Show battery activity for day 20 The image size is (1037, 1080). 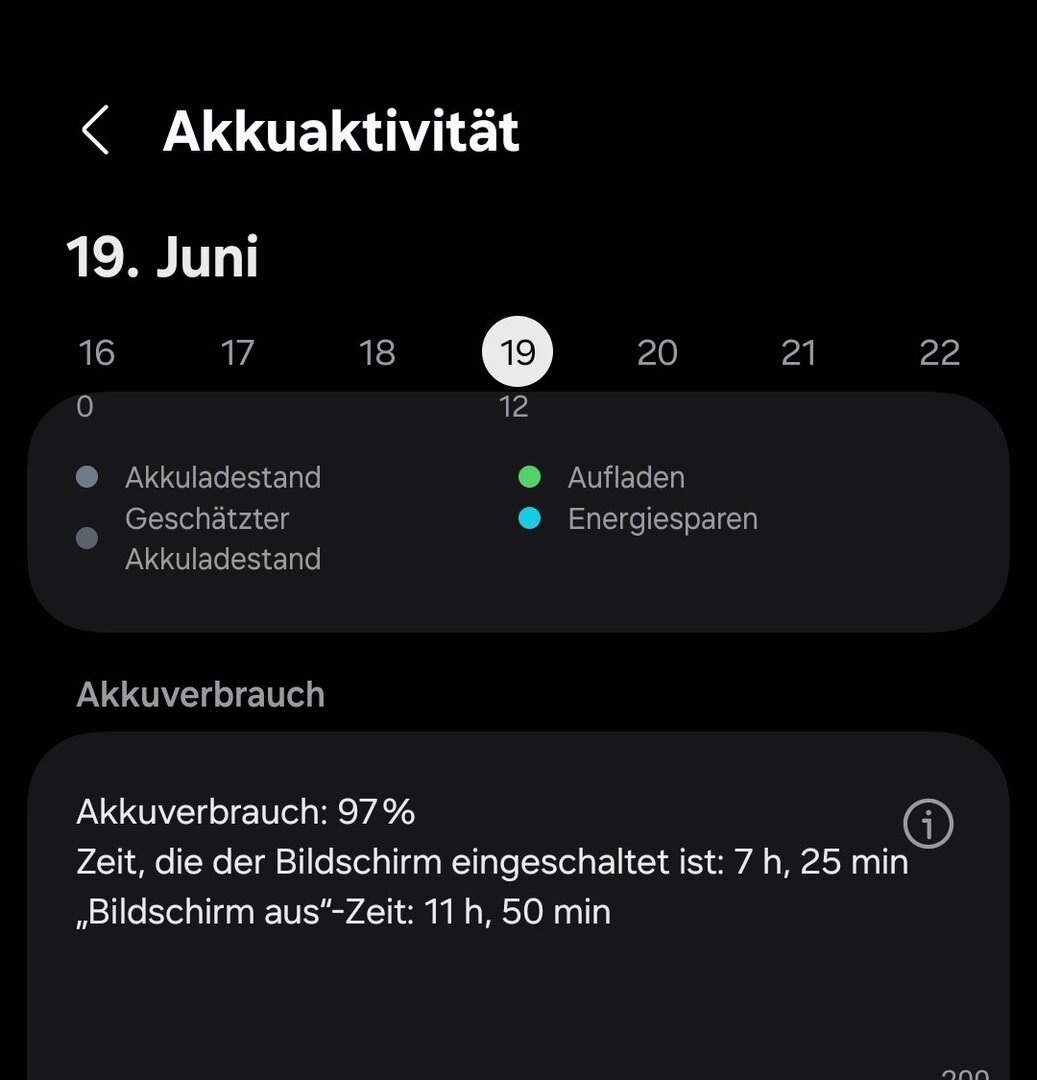pos(657,353)
